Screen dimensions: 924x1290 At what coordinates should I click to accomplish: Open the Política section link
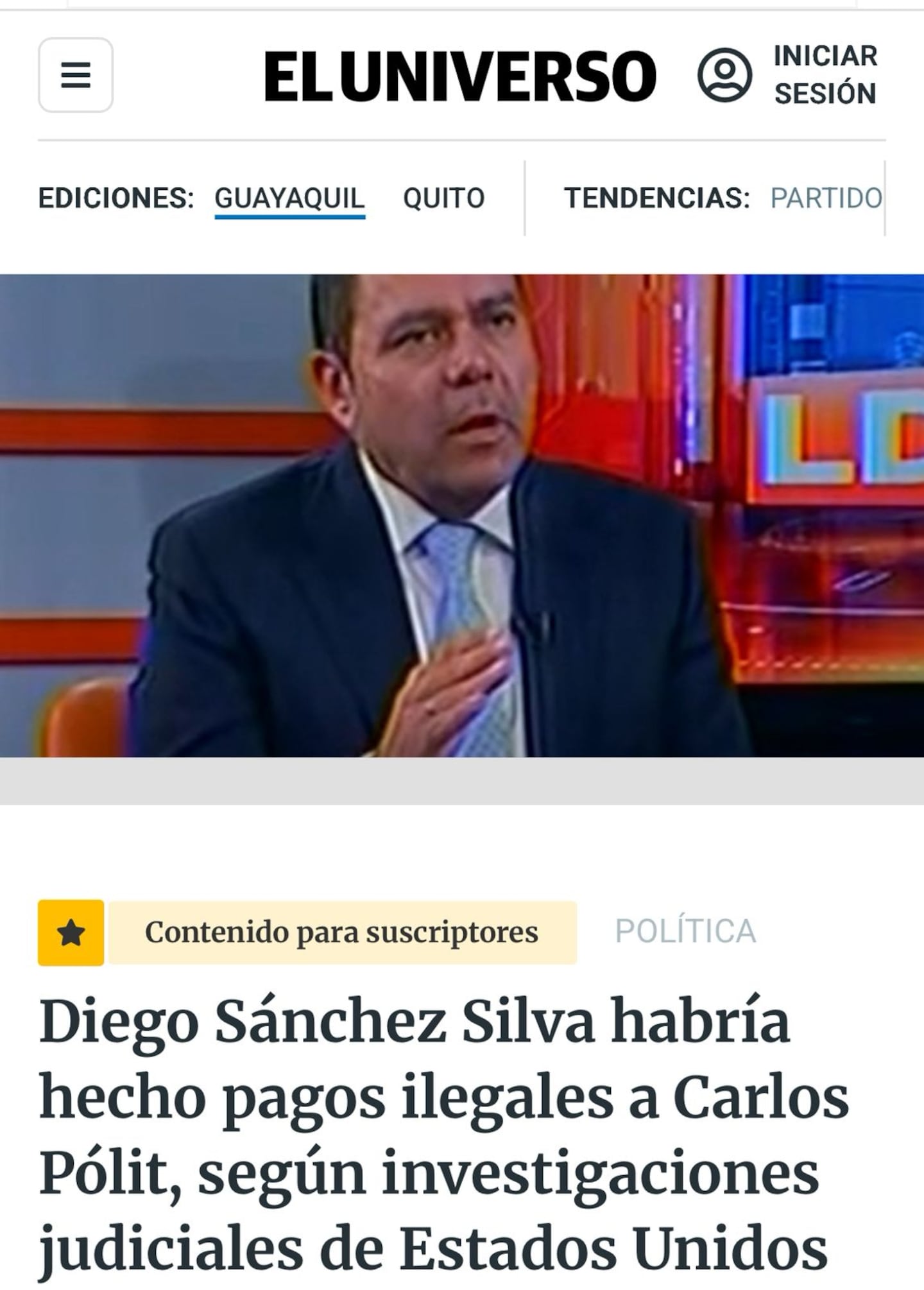685,931
